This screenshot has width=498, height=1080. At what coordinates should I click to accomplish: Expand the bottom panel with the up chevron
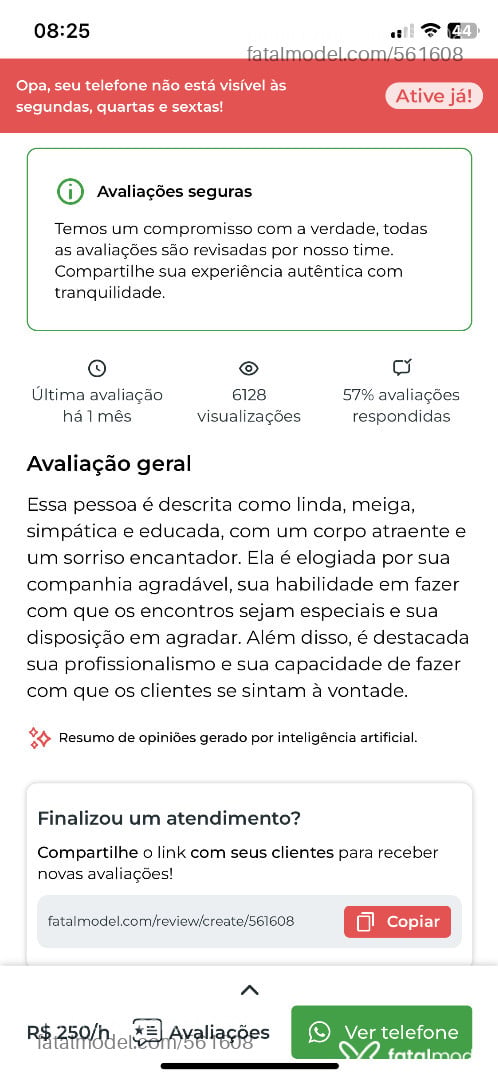click(x=249, y=990)
